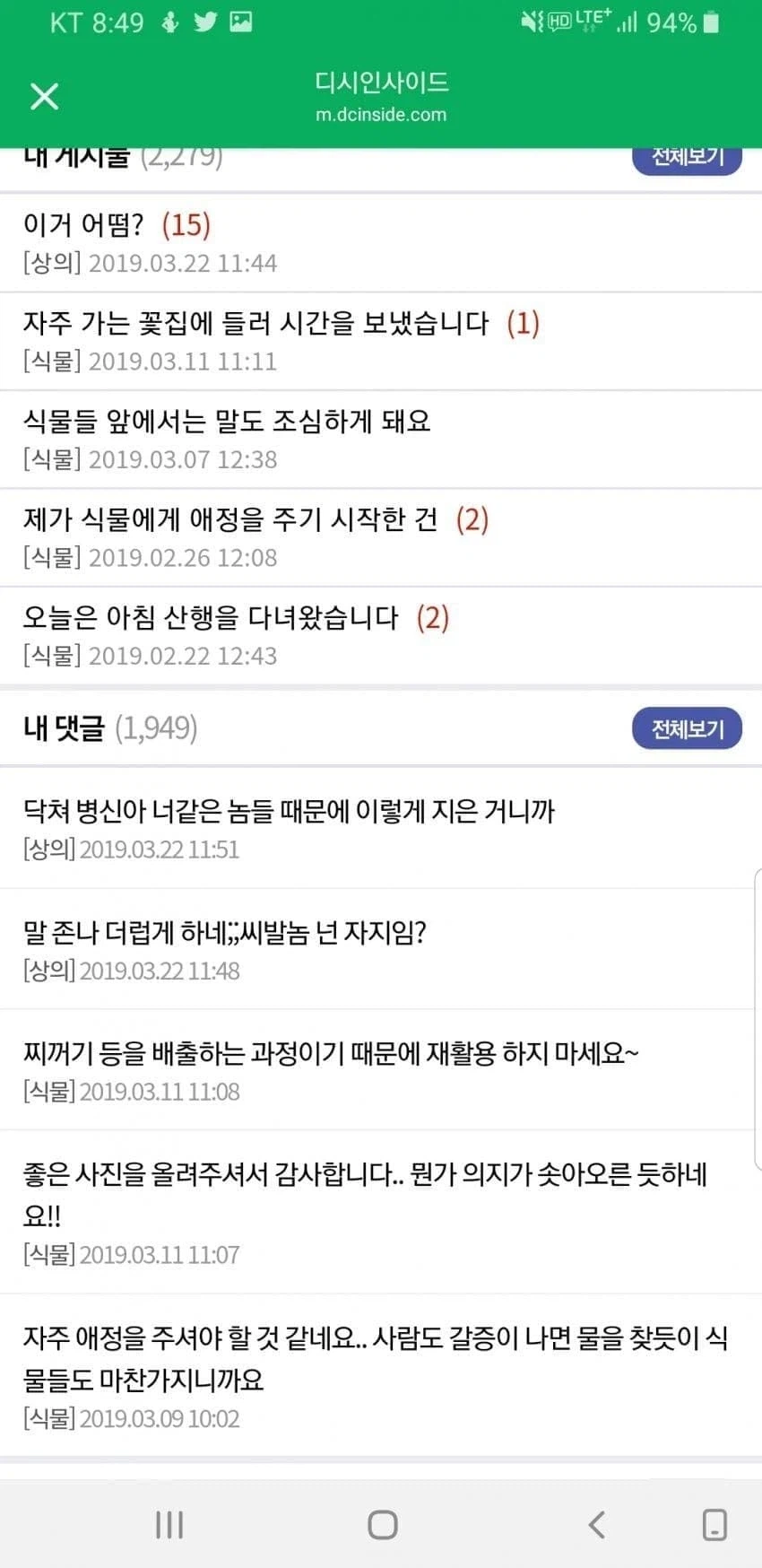
Task: Open 전체보기 for 내 게시물 section
Action: pos(687,157)
